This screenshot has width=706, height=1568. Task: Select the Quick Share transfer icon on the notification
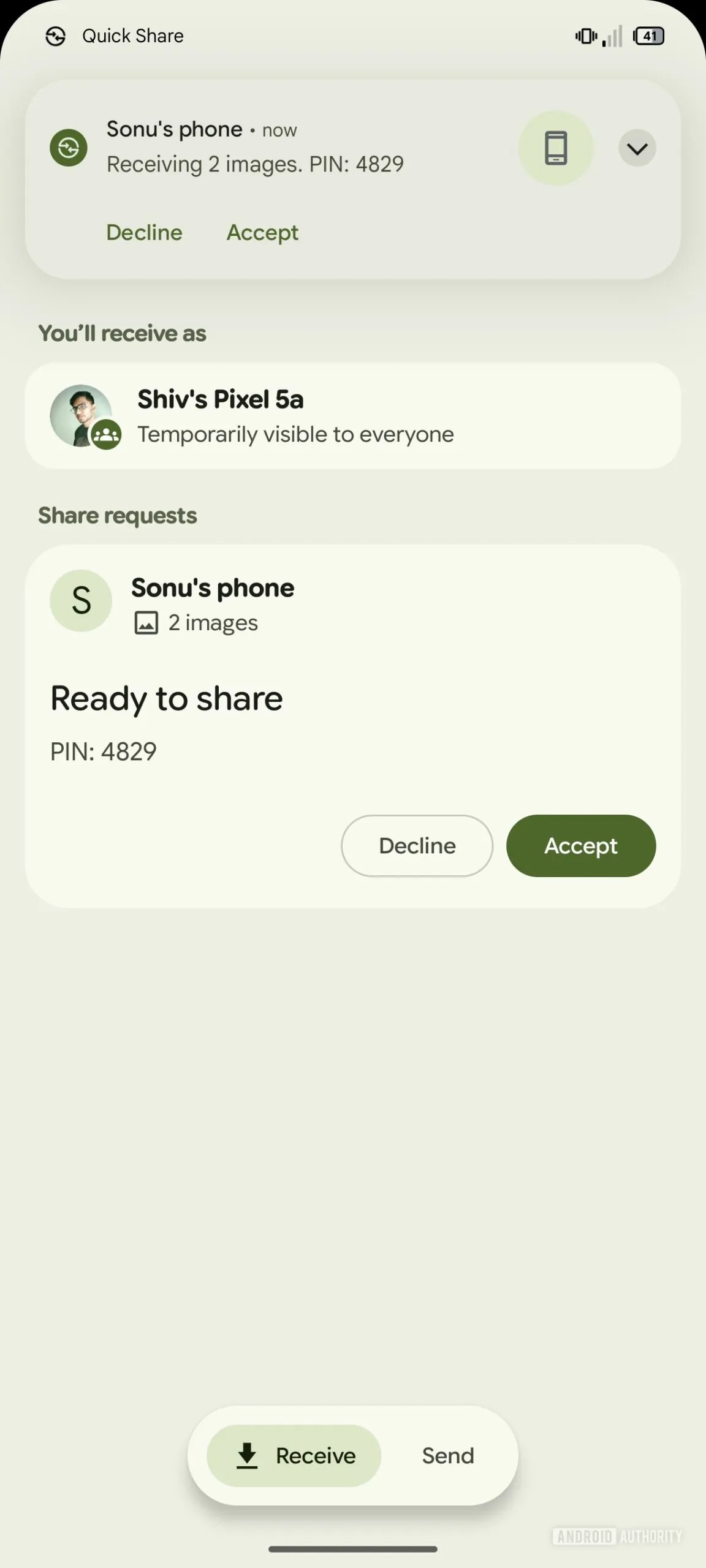click(69, 148)
